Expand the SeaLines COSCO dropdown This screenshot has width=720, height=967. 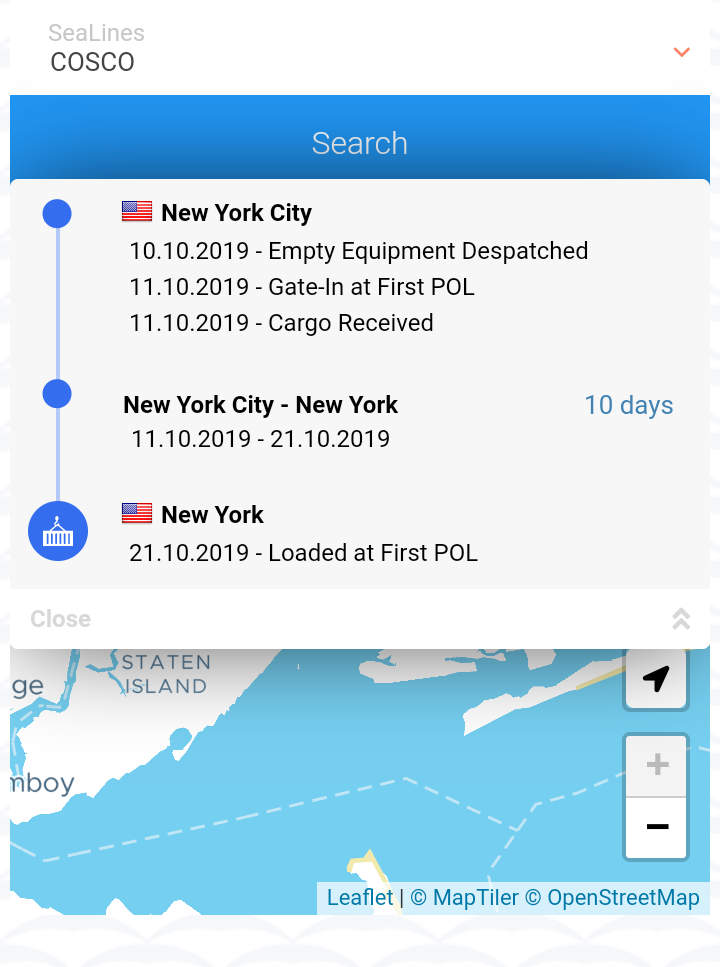(681, 52)
